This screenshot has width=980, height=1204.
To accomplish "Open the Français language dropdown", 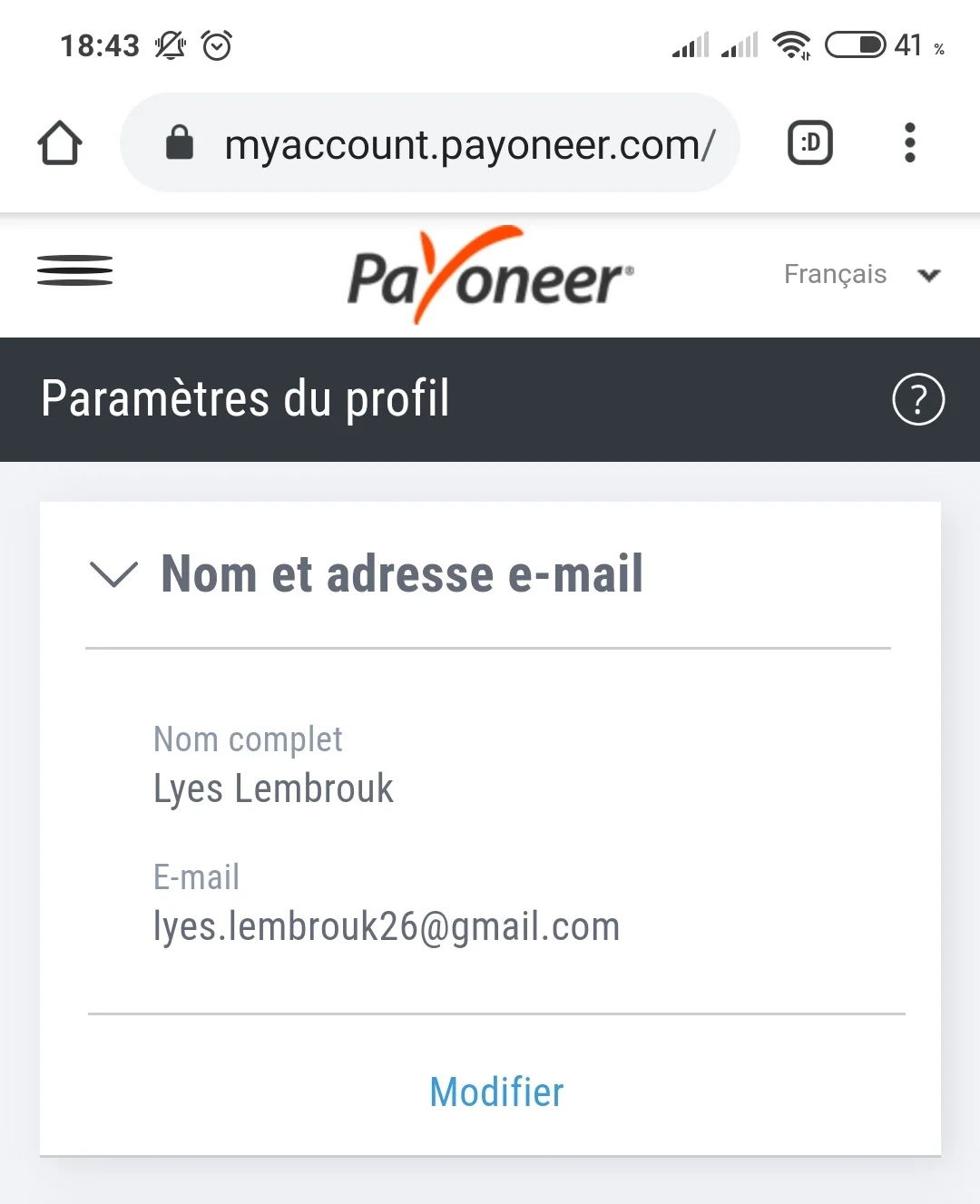I will click(860, 274).
